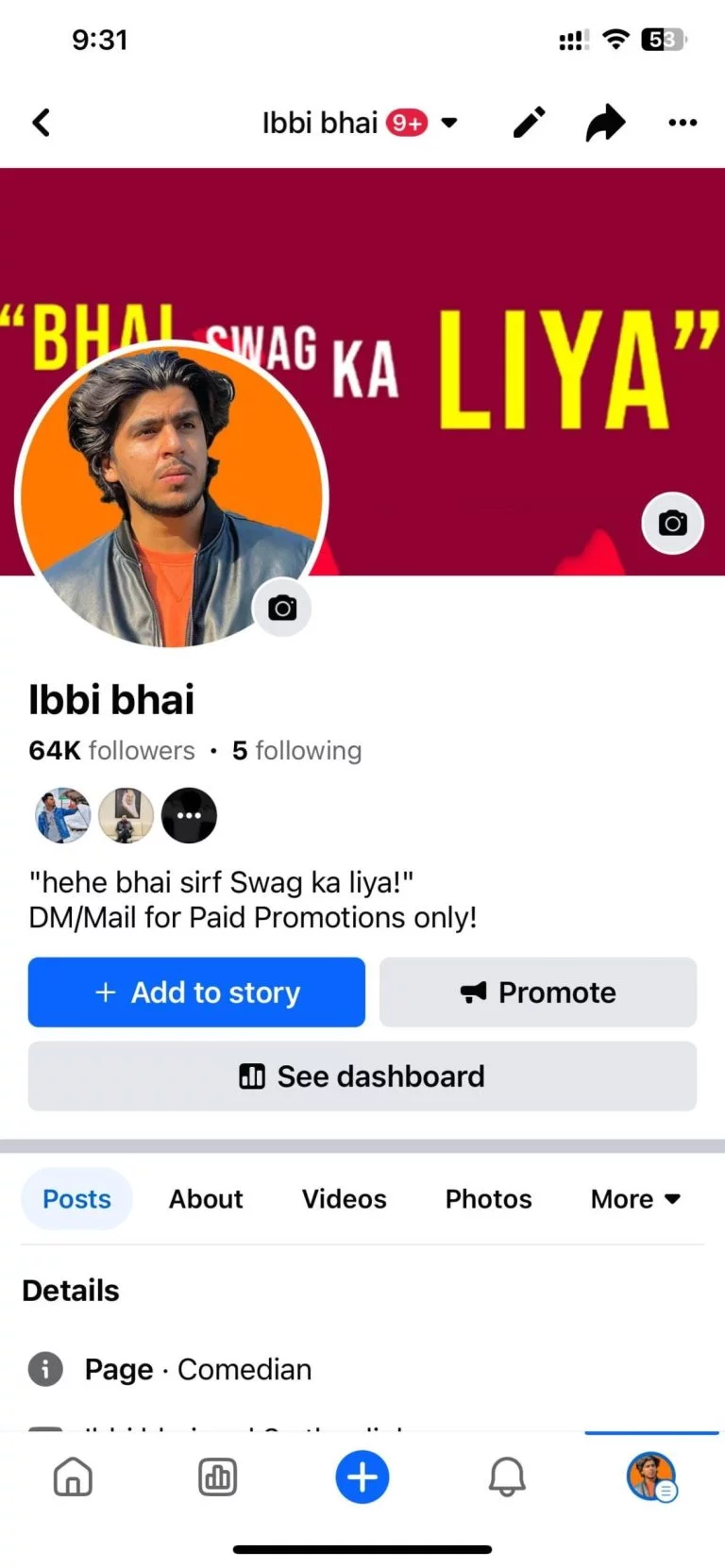
Task: Switch to the About tab
Action: [x=206, y=1199]
